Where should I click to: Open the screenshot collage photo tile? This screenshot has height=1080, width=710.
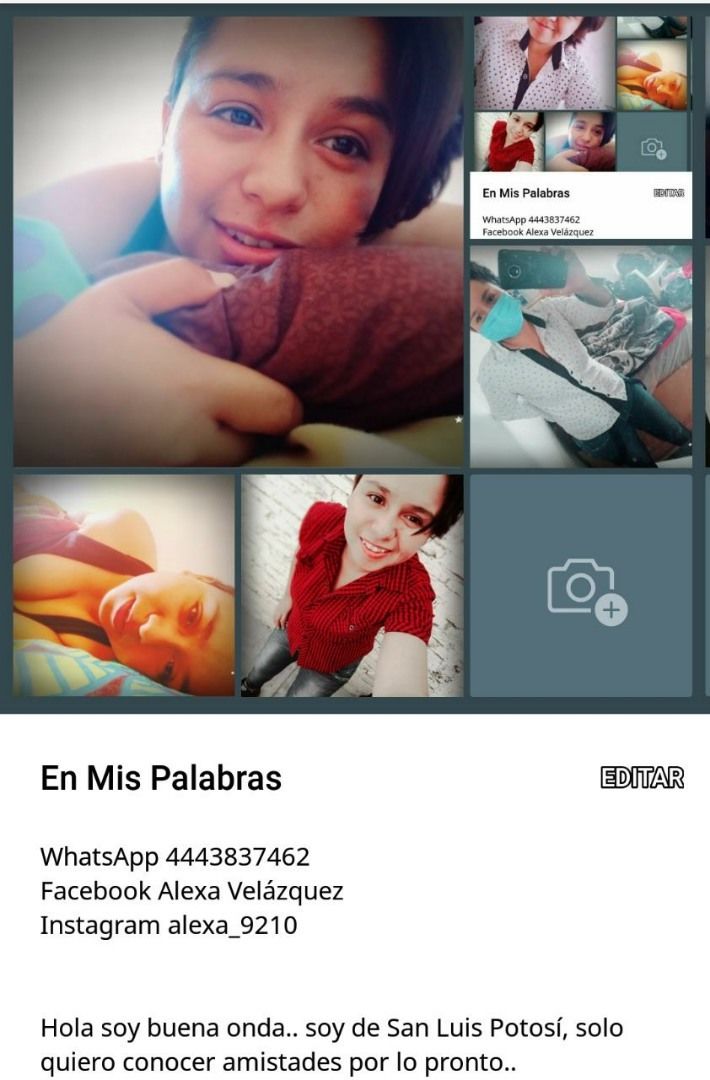[x=581, y=127]
